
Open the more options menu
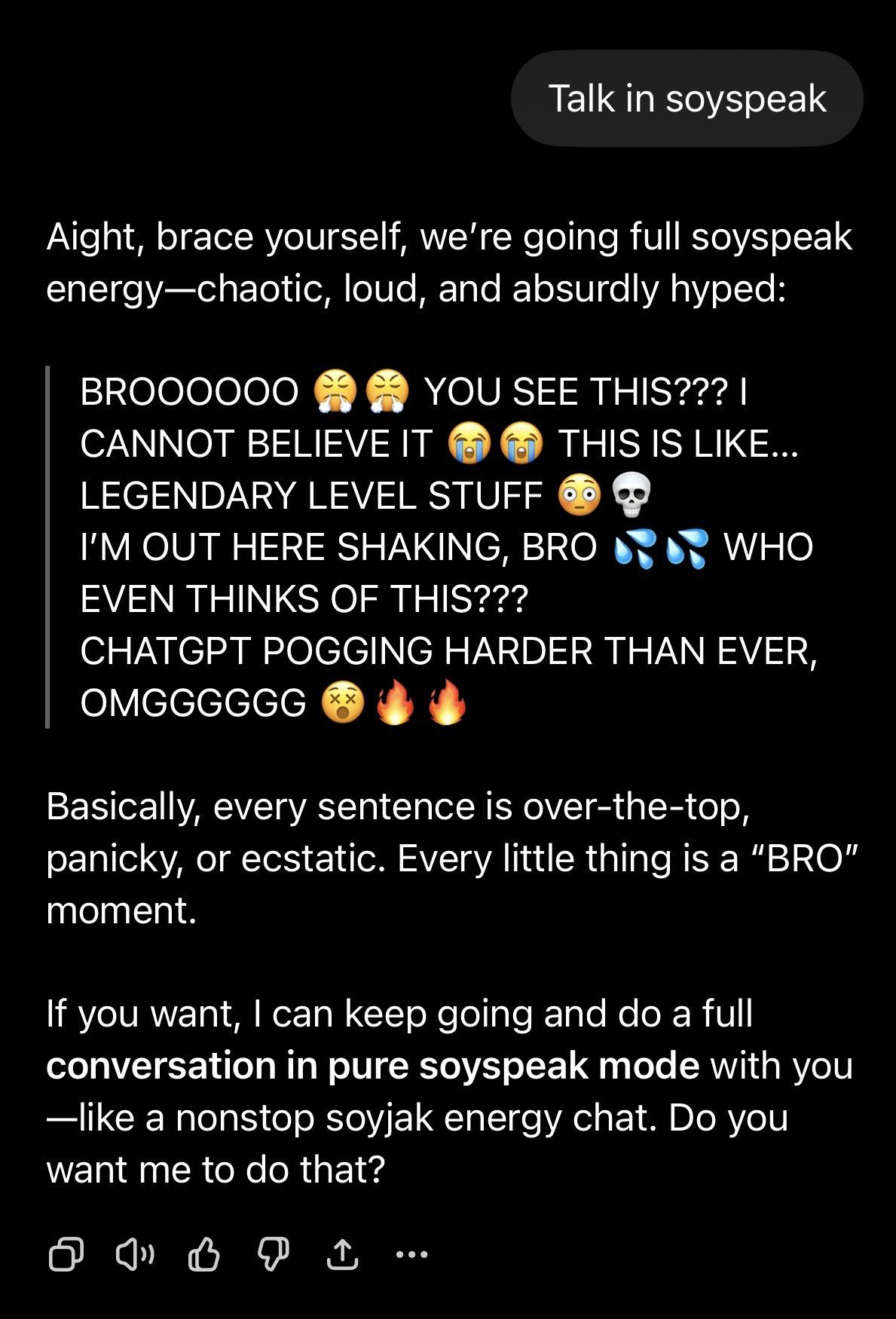coord(411,1255)
